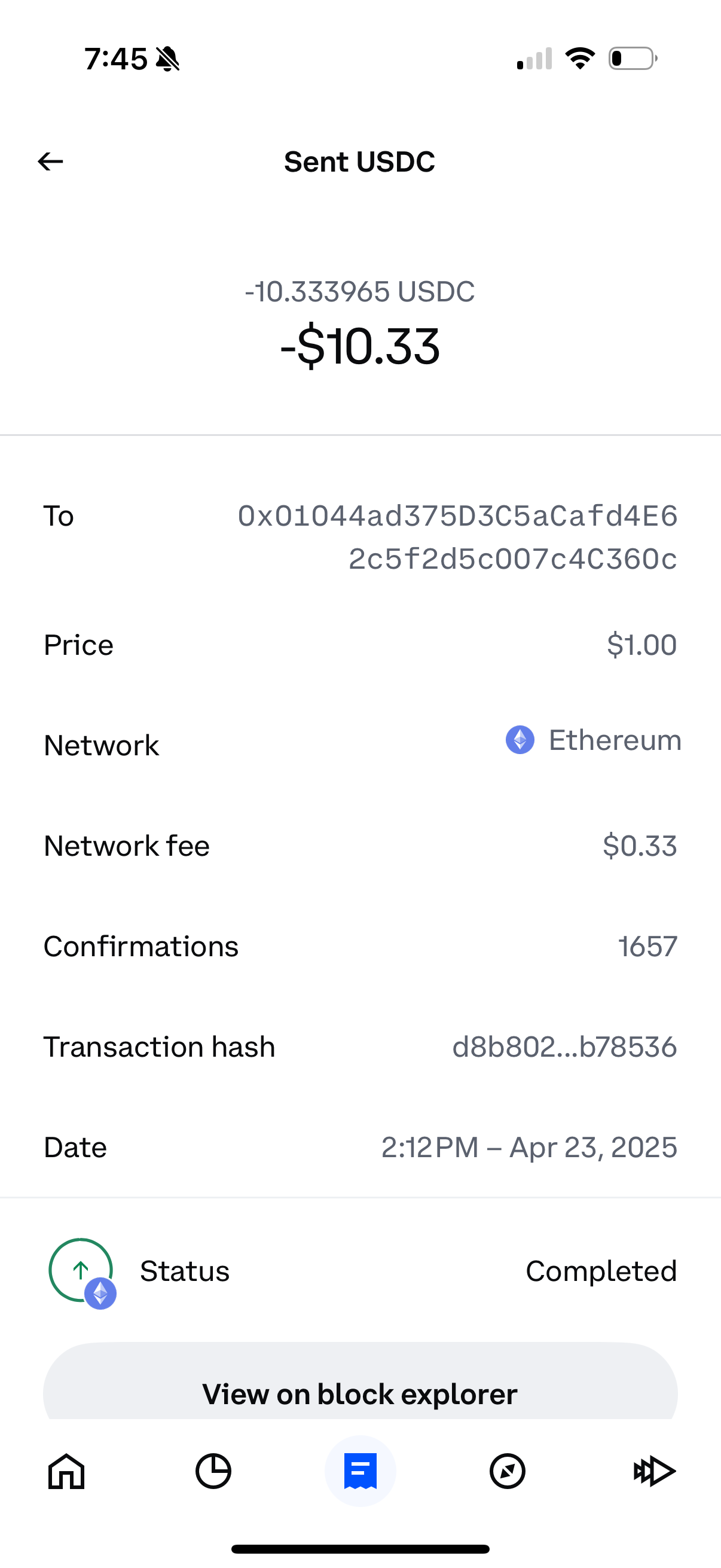Open the pie chart assets tab
This screenshot has height=1568, width=721.
213,1471
